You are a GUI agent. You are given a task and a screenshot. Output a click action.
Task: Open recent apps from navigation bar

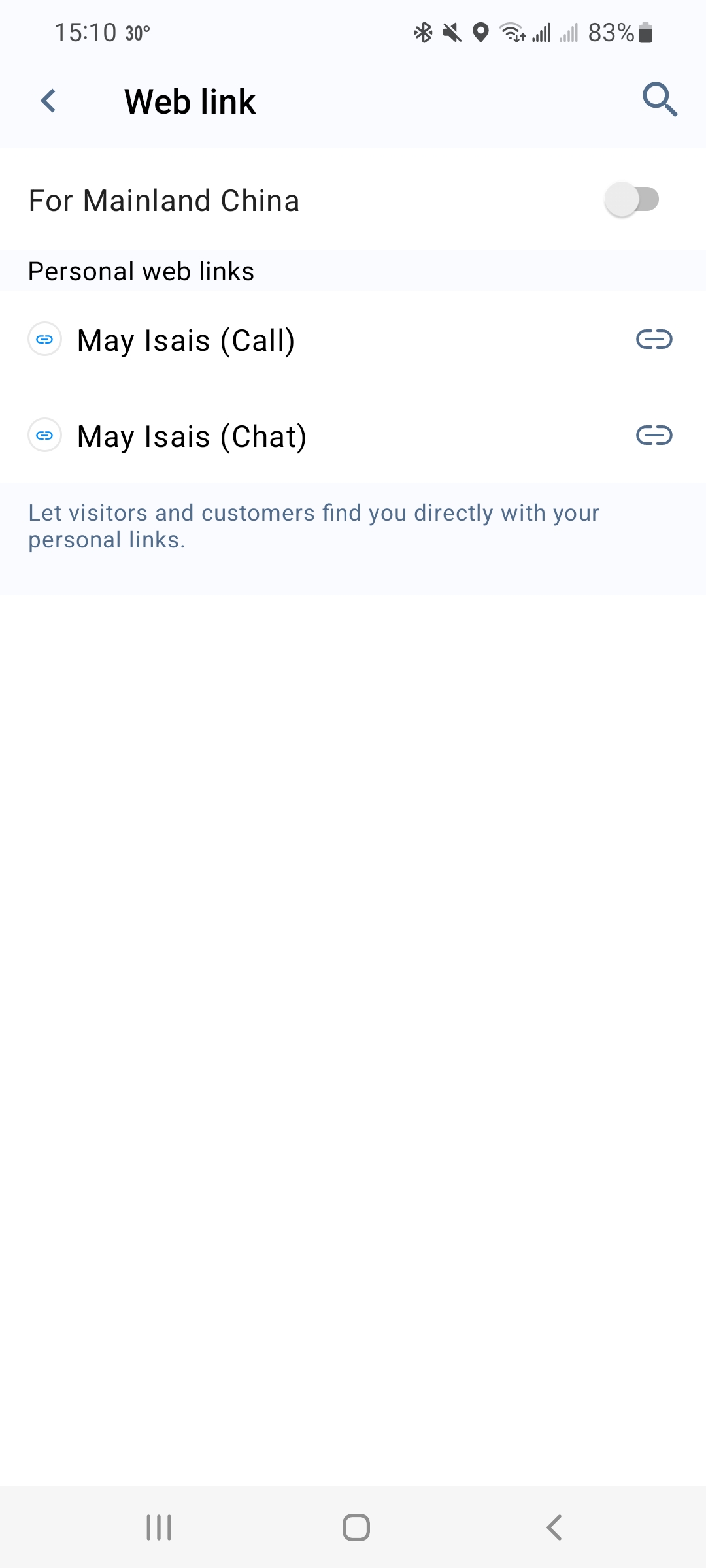(x=159, y=1527)
